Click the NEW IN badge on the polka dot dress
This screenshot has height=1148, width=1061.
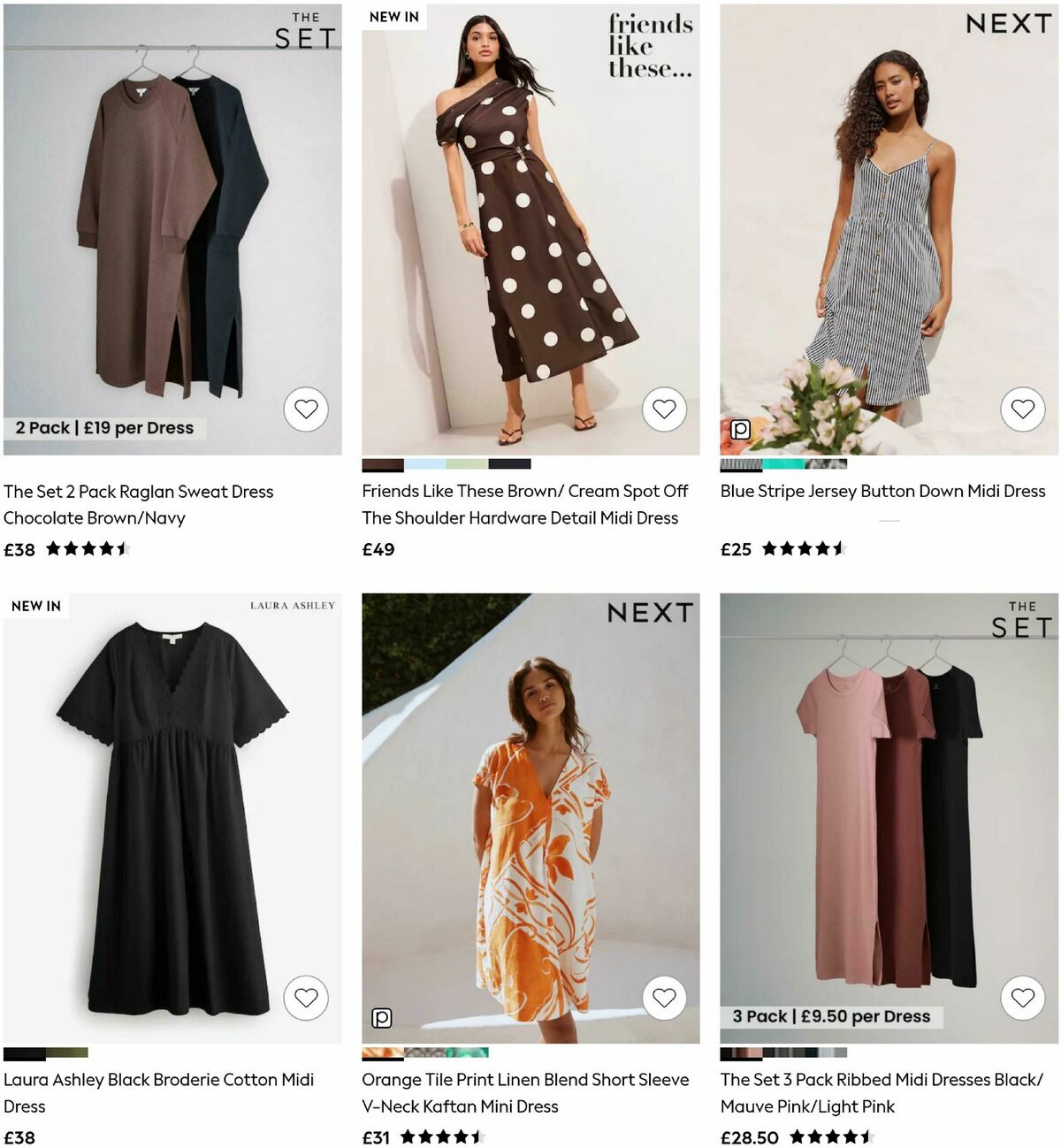392,15
